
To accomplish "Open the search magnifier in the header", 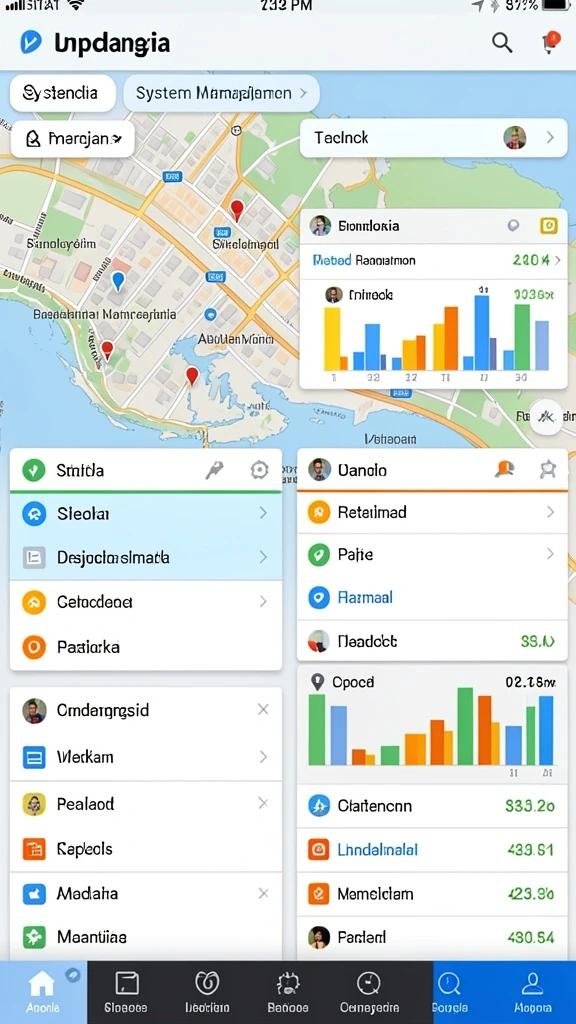I will tap(502, 43).
